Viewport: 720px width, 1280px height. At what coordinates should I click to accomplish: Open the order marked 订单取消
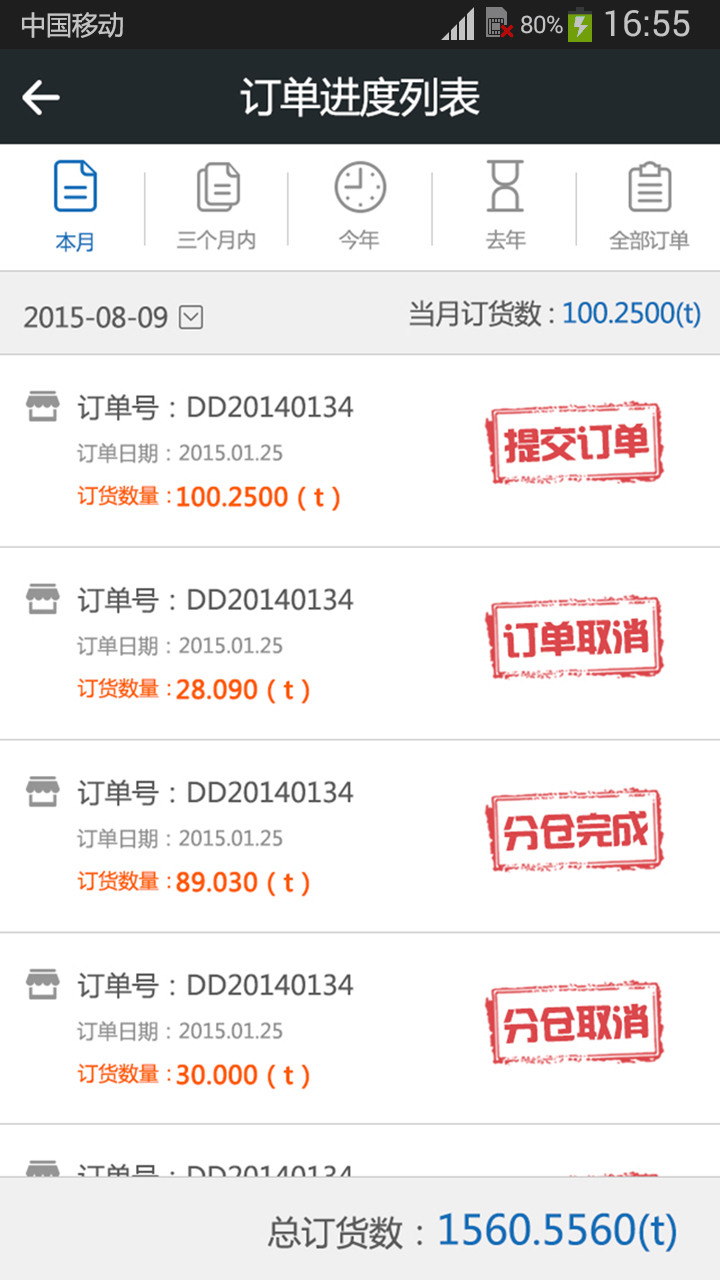tap(360, 644)
